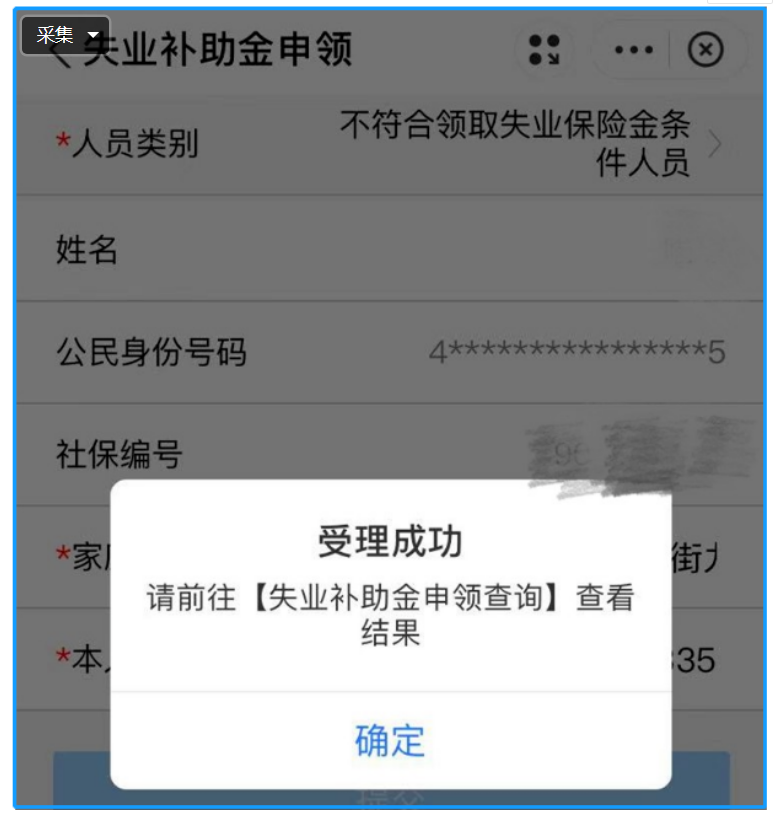The height and width of the screenshot is (828, 778).
Task: Open the 人员类别 selection row
Action: click(388, 144)
